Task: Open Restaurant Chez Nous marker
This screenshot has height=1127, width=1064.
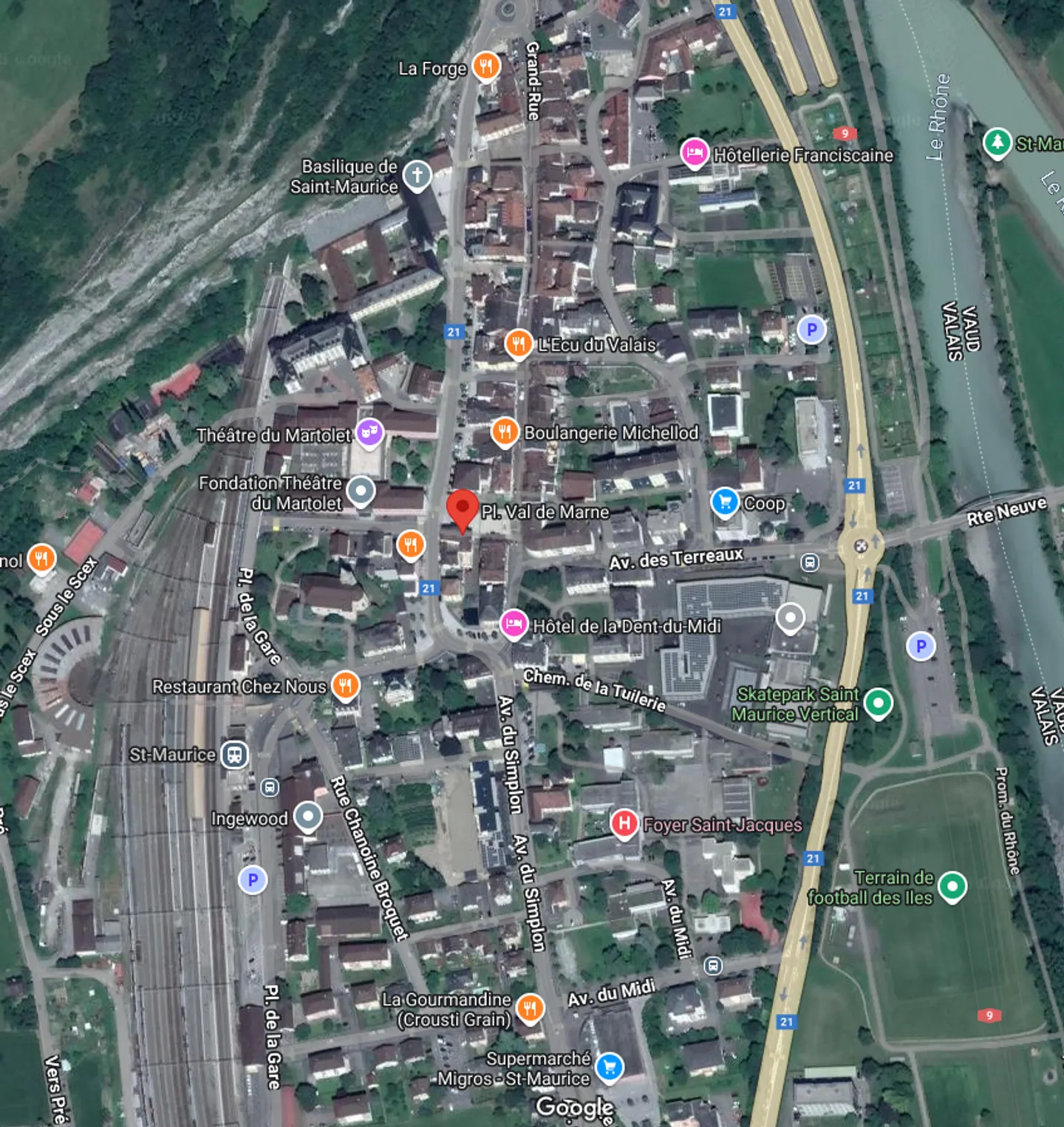Action: click(x=345, y=684)
